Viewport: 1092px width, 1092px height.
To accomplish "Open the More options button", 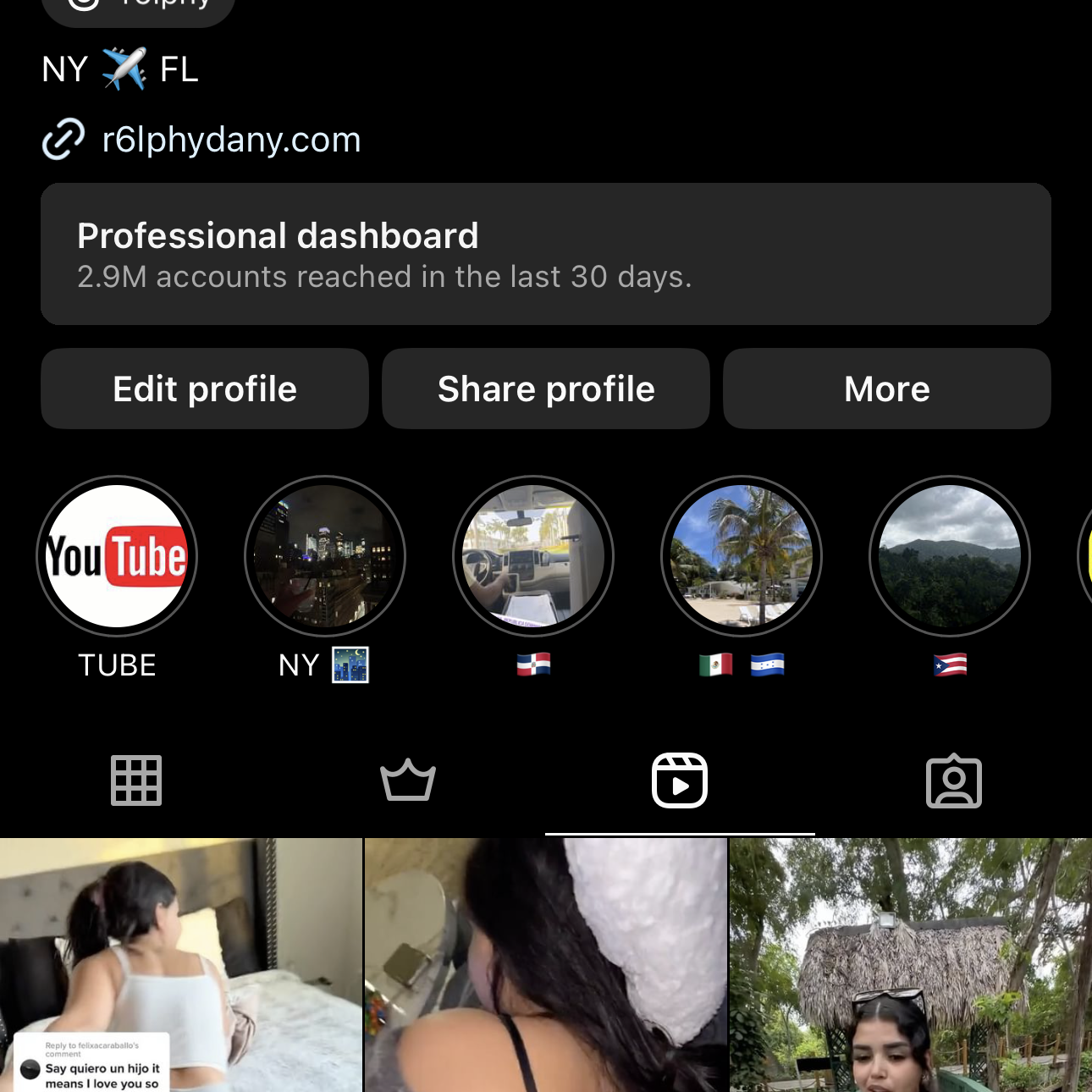I will tap(886, 389).
